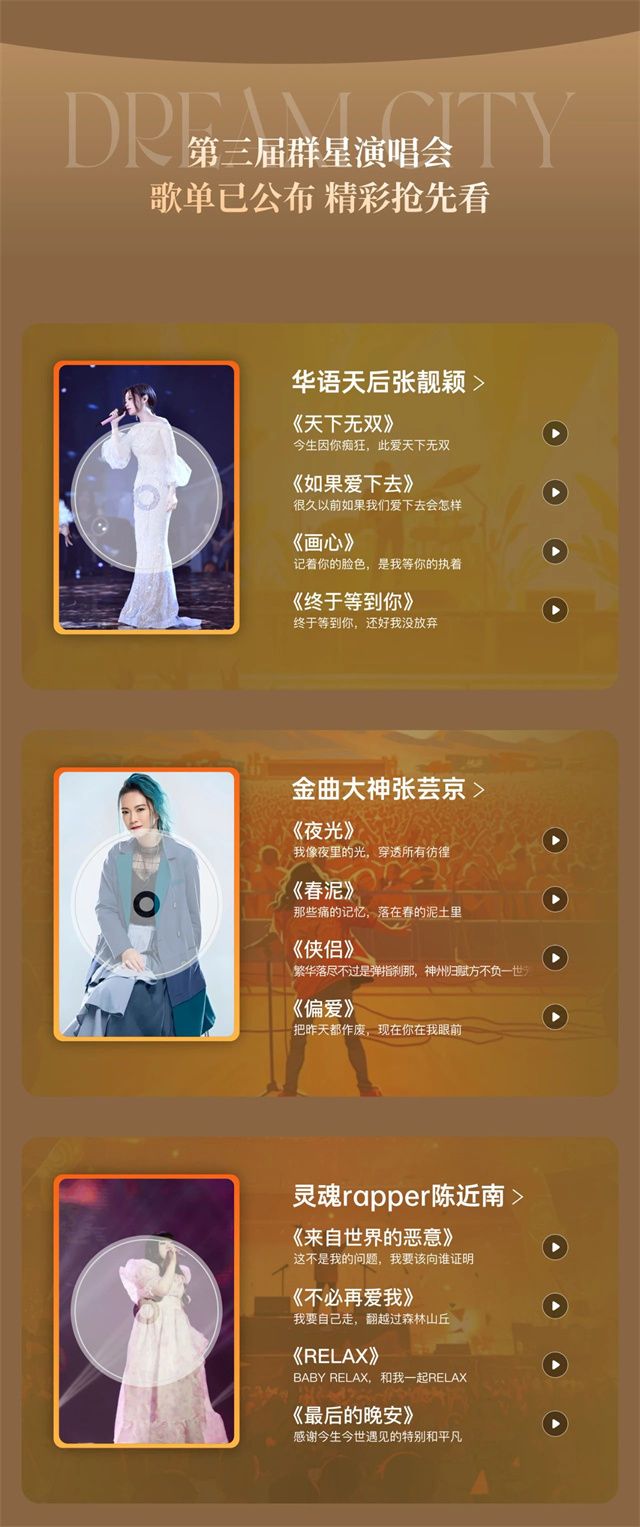Play the song 《夜光》
640x1527 pixels.
tap(555, 840)
